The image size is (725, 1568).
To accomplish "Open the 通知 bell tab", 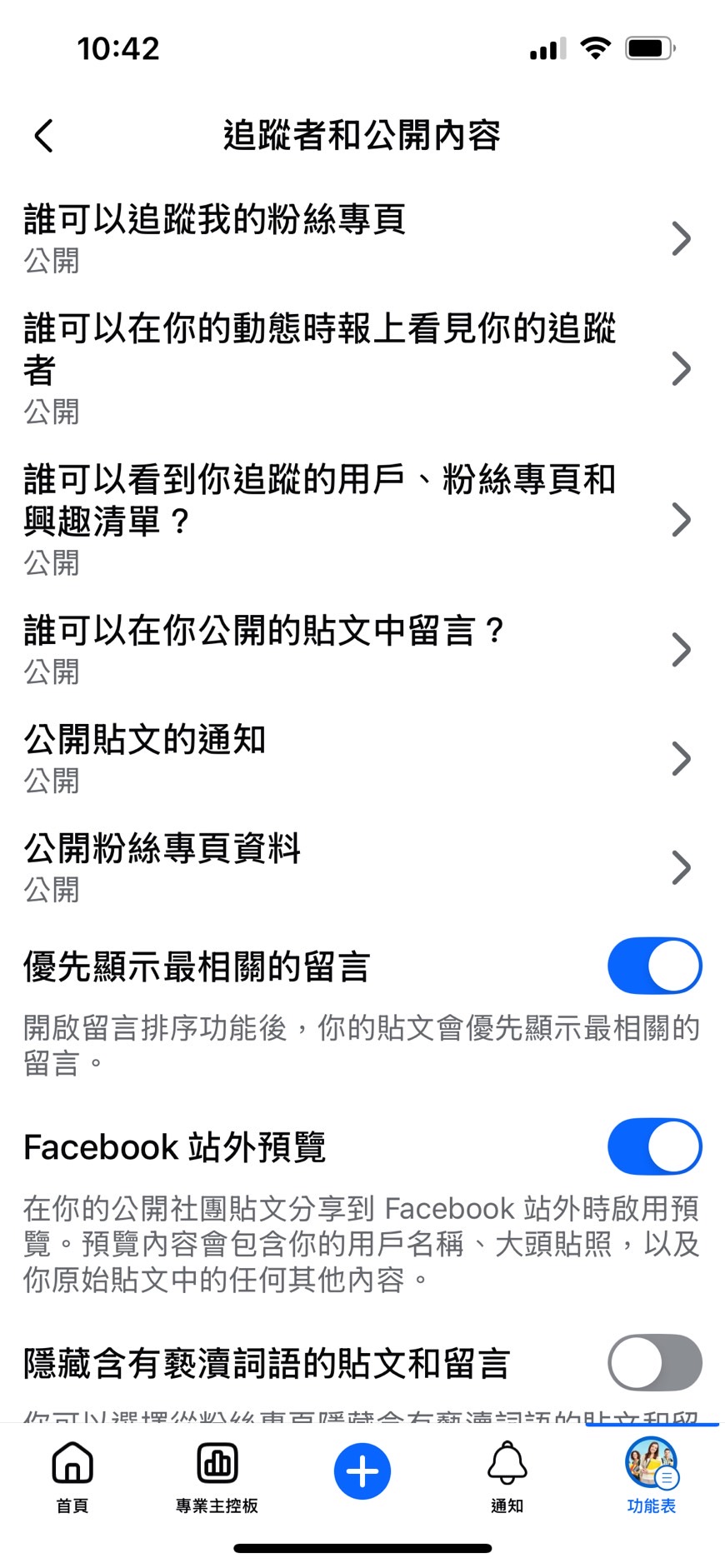I will (x=507, y=1476).
